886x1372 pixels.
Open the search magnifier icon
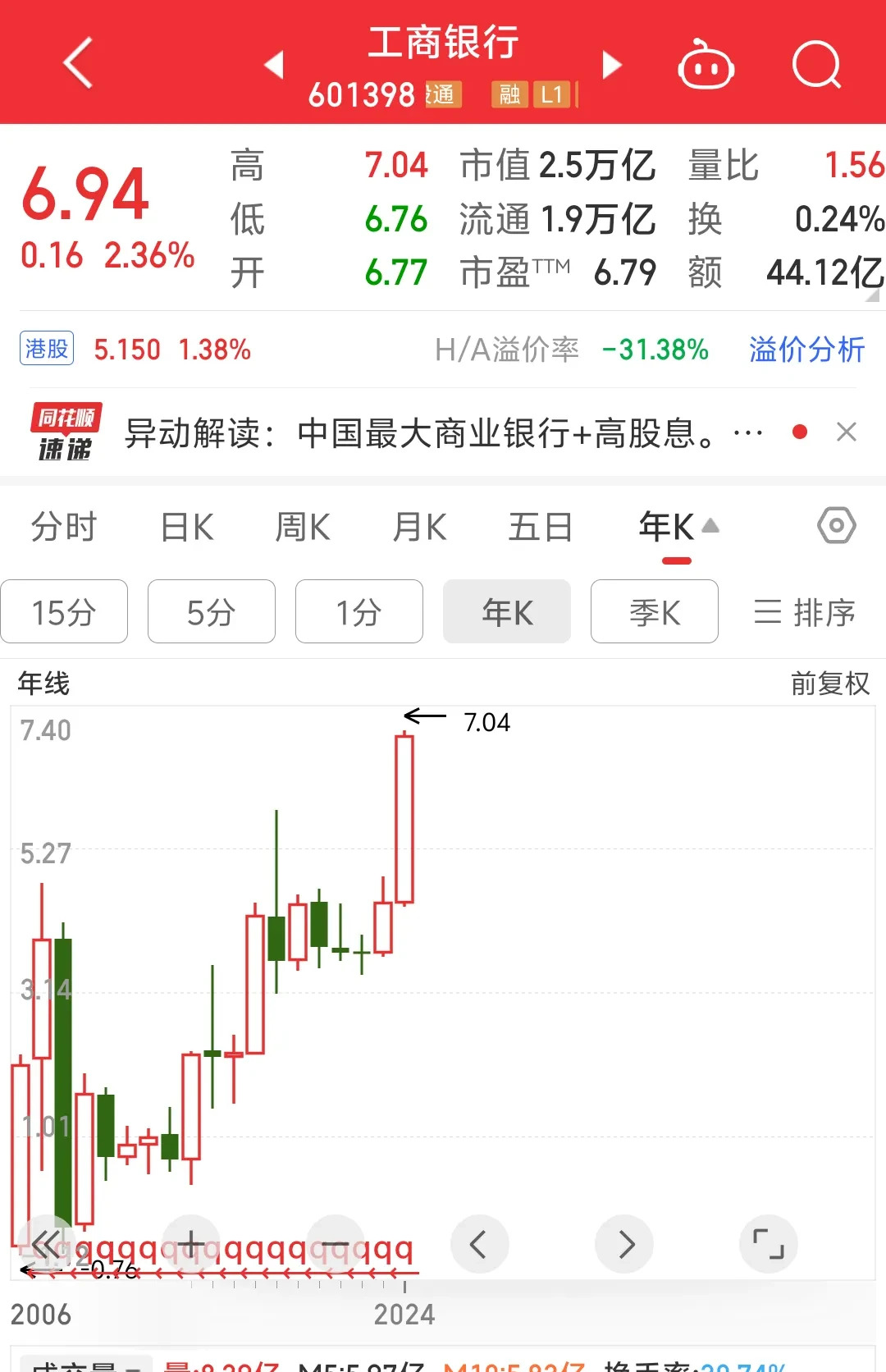(x=816, y=63)
